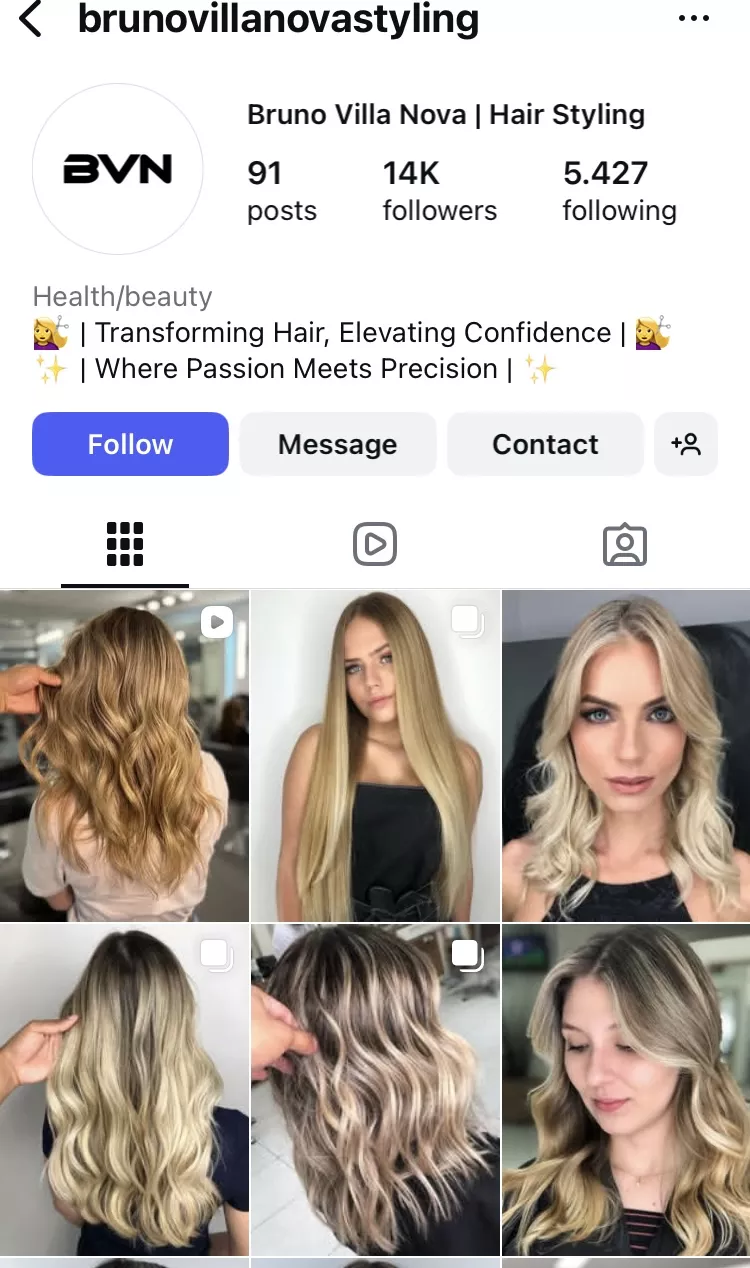Open the dark-root blonde waves back-view post
Viewport: 750px width, 1268px height.
coord(124,1090)
